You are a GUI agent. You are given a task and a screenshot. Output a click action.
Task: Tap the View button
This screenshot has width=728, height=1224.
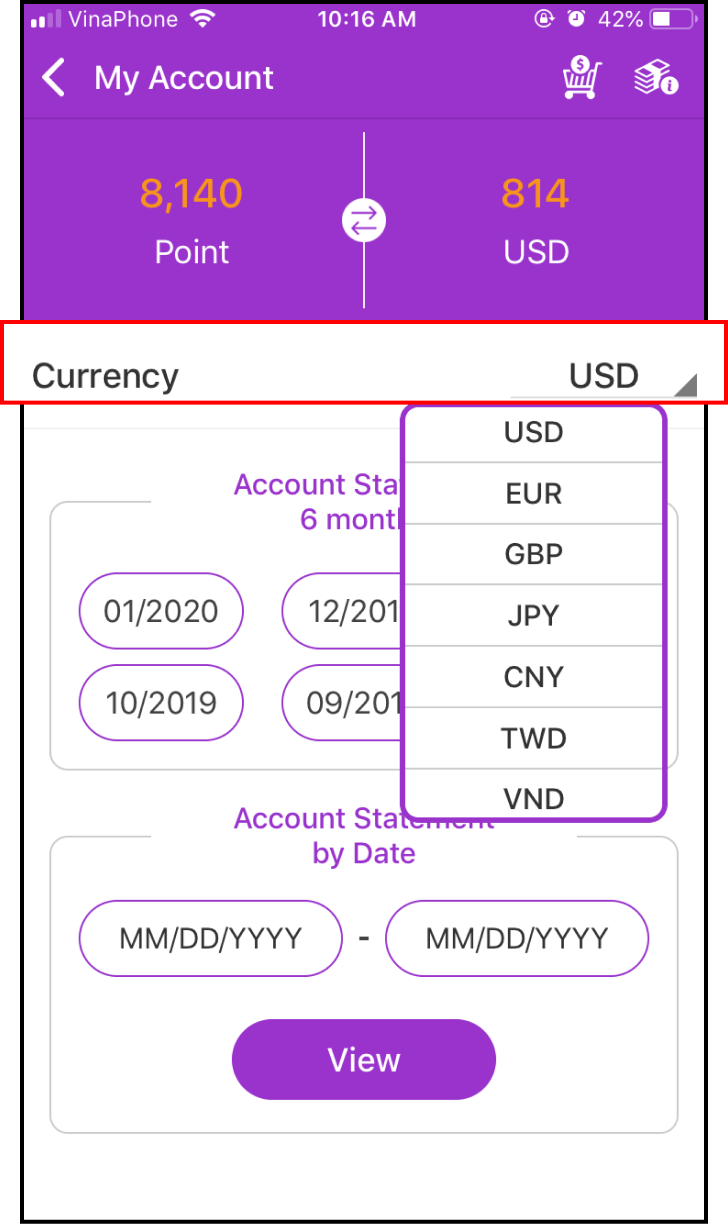click(364, 1060)
